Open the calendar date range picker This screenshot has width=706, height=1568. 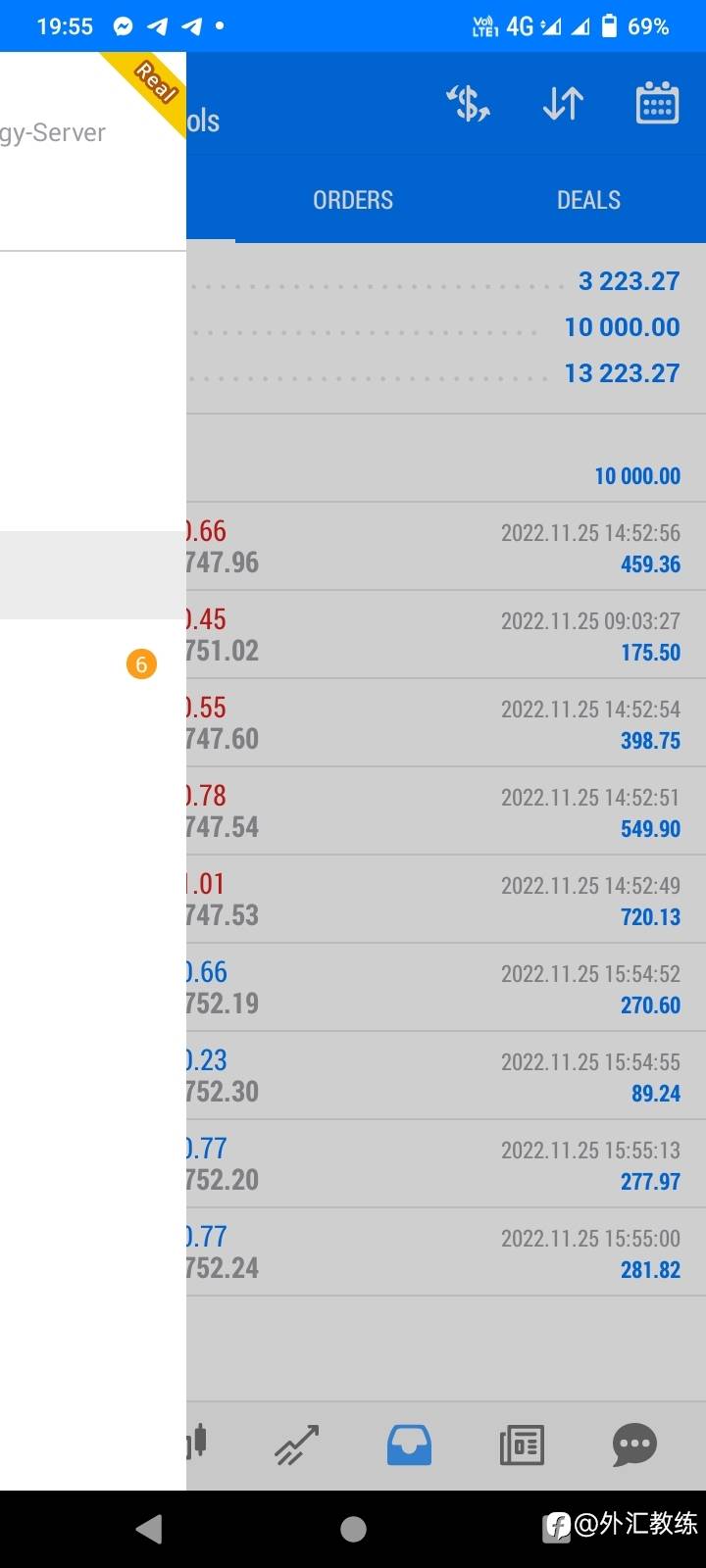(x=658, y=103)
